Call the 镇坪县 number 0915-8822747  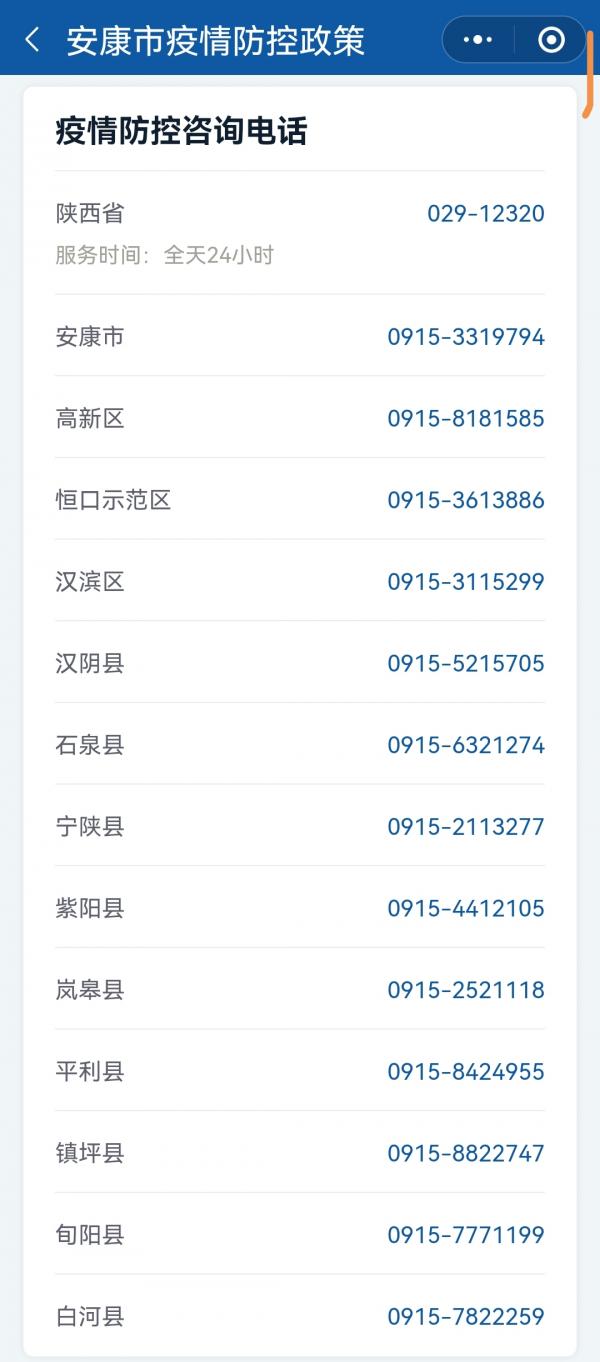coord(466,1153)
